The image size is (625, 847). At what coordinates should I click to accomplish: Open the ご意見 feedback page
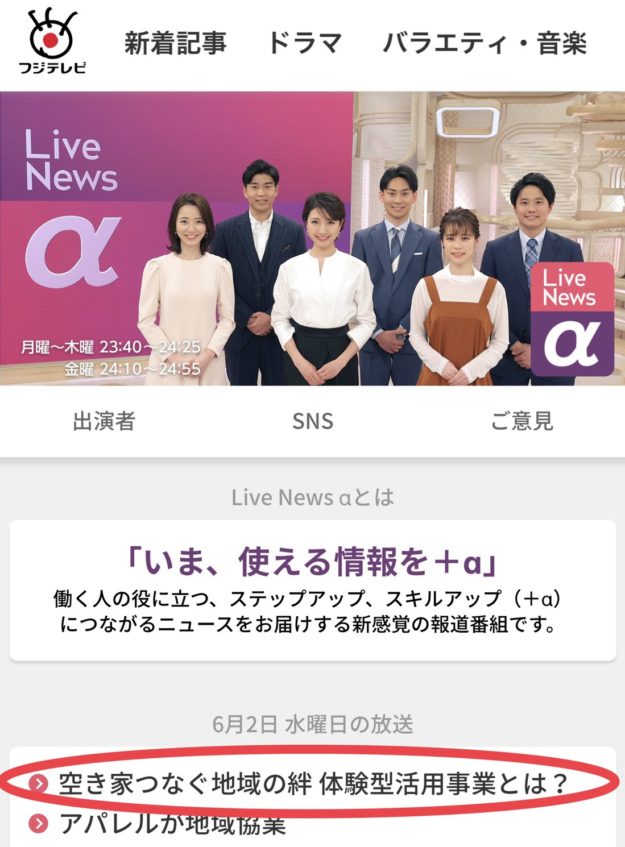tap(521, 421)
